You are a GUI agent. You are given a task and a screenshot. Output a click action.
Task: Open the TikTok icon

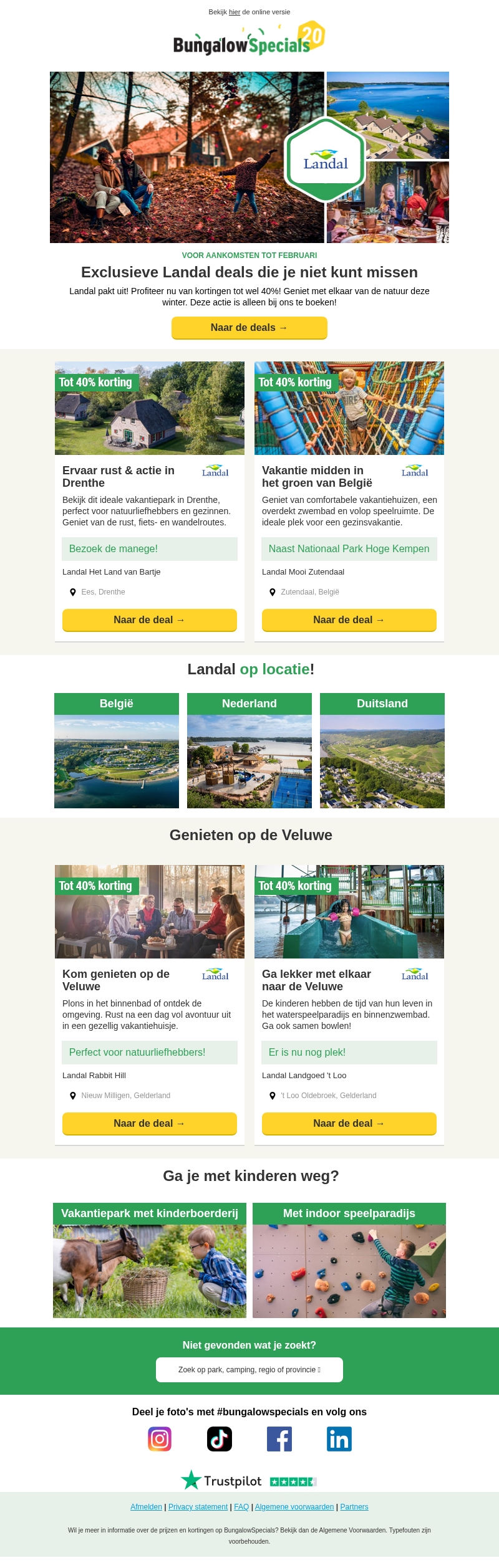[x=220, y=1439]
